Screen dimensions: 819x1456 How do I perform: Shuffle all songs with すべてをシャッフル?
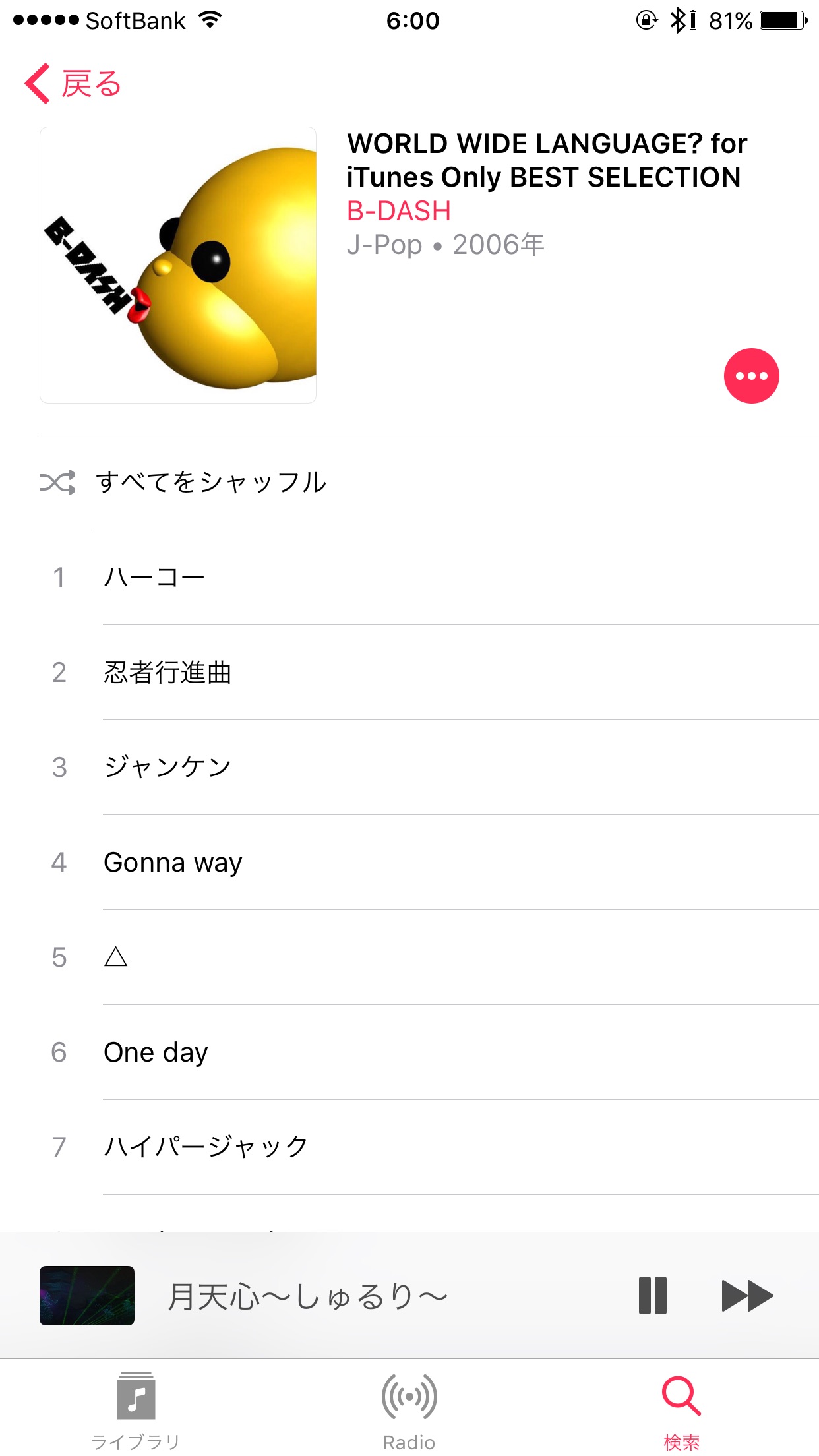(211, 482)
